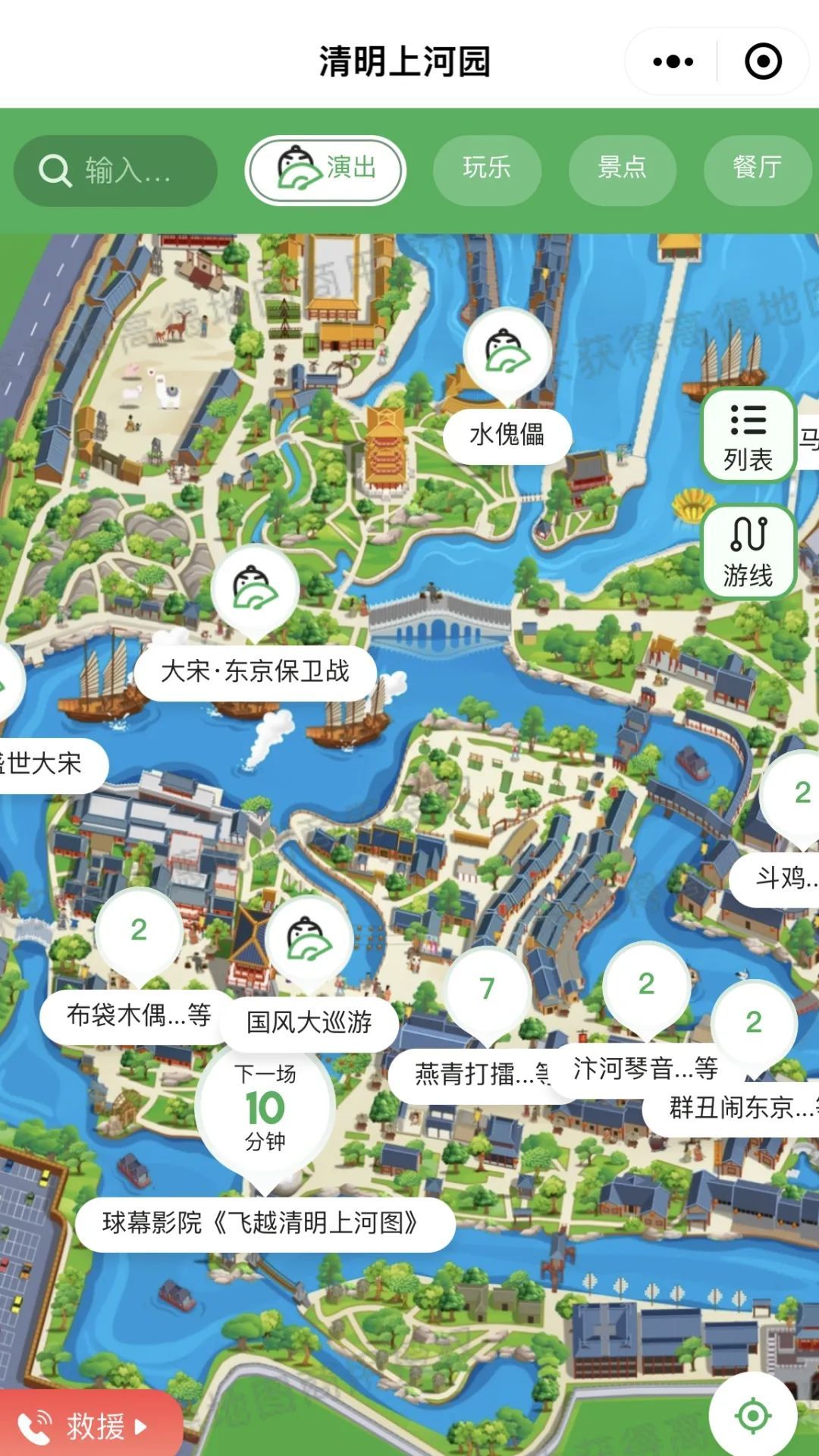Viewport: 819px width, 1456px height.
Task: Open the 游线 tour routes
Action: point(748,552)
